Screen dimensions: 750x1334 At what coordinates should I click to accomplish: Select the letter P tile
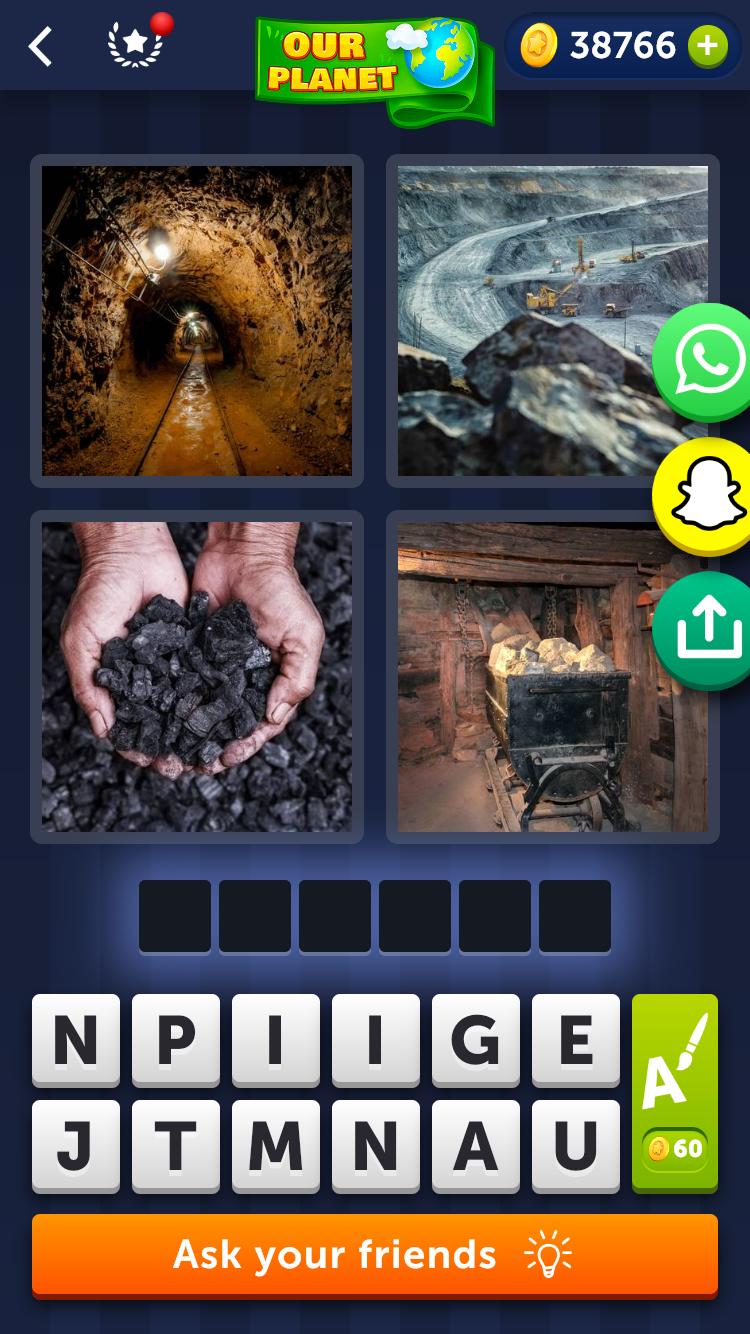click(176, 1040)
